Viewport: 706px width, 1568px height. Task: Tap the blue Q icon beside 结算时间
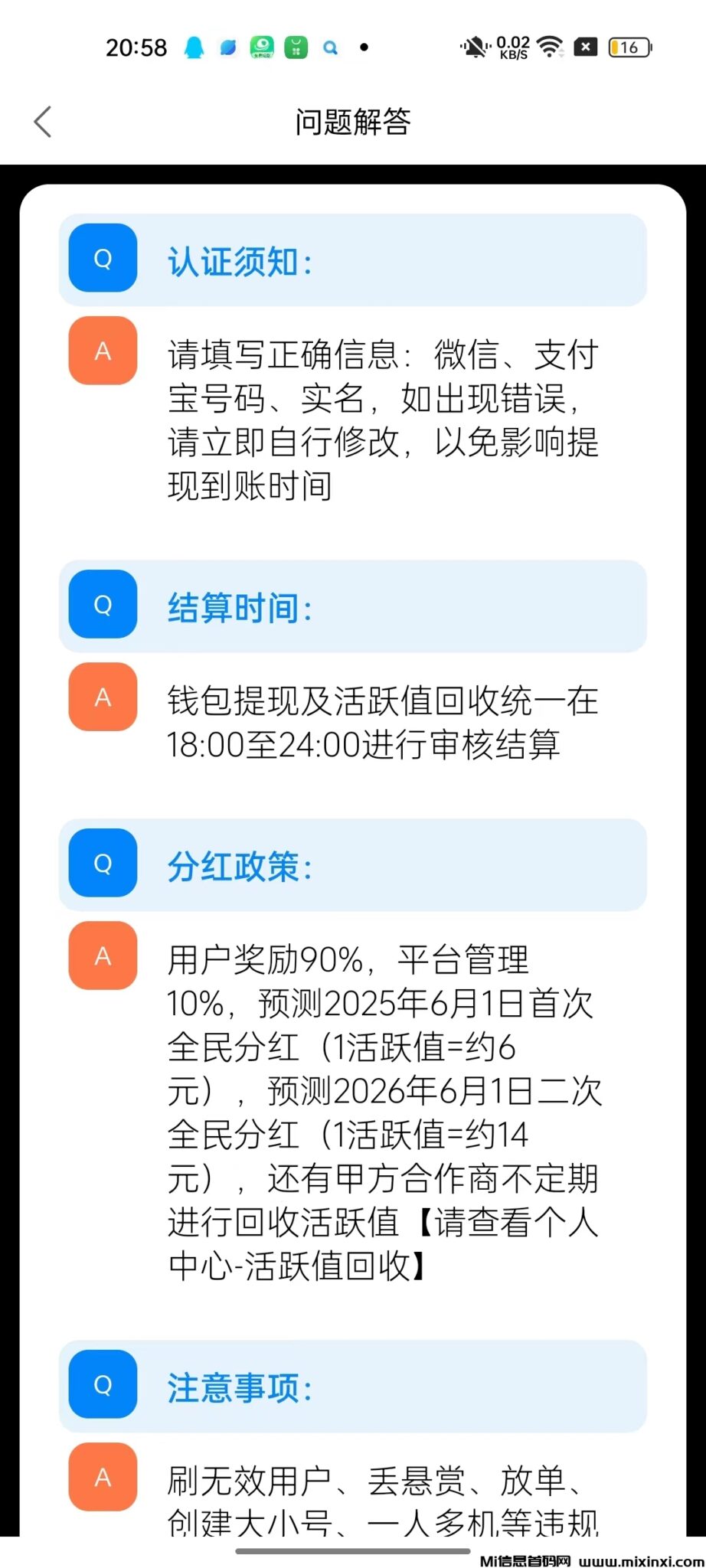(x=102, y=605)
